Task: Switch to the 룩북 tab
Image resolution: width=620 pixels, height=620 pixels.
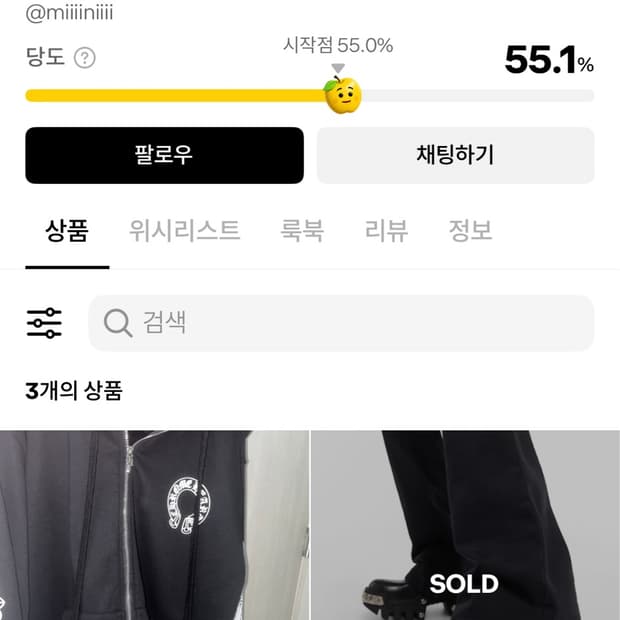Action: (302, 231)
